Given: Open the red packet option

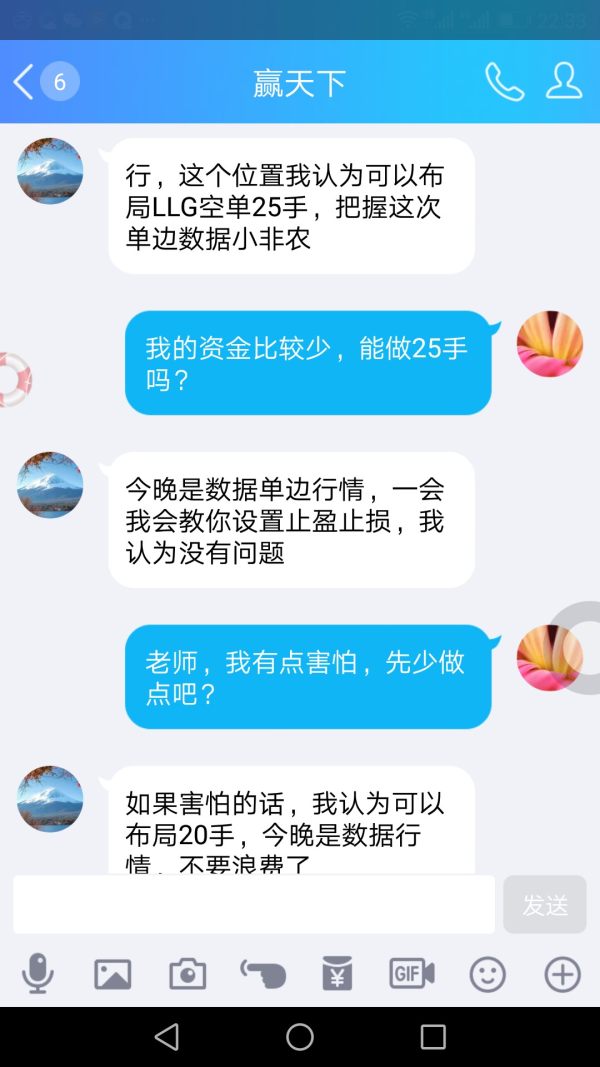Looking at the screenshot, I should [337, 973].
